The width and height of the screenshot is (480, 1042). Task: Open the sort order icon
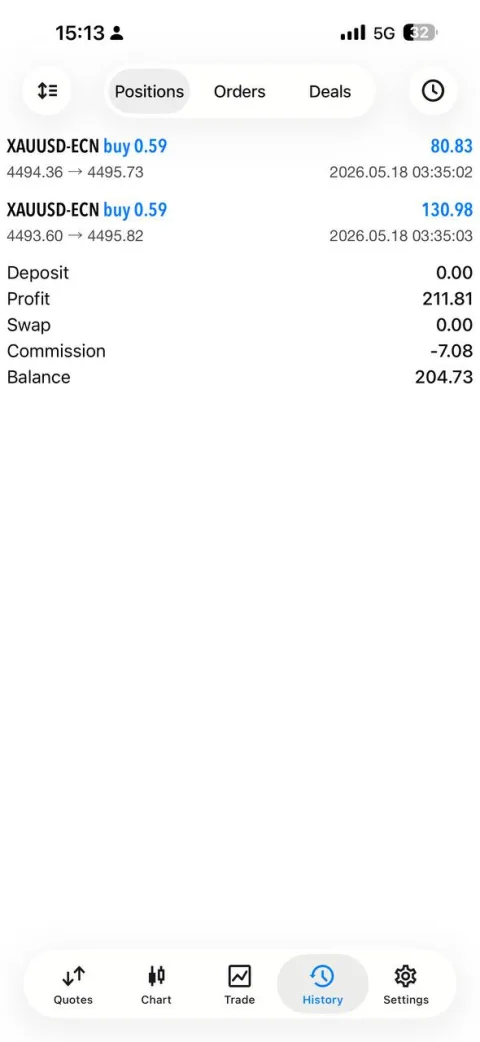click(47, 91)
